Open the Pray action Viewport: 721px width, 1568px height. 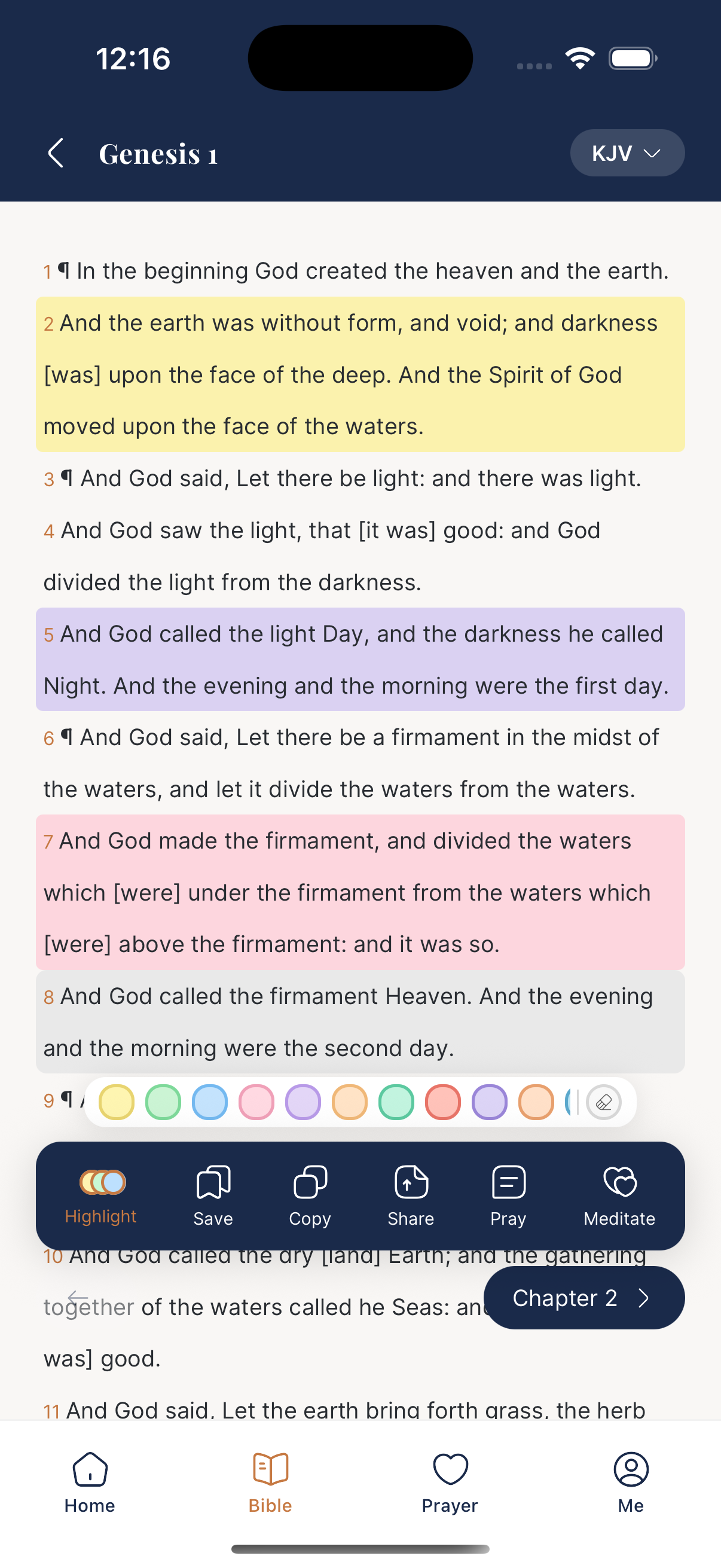click(509, 1195)
